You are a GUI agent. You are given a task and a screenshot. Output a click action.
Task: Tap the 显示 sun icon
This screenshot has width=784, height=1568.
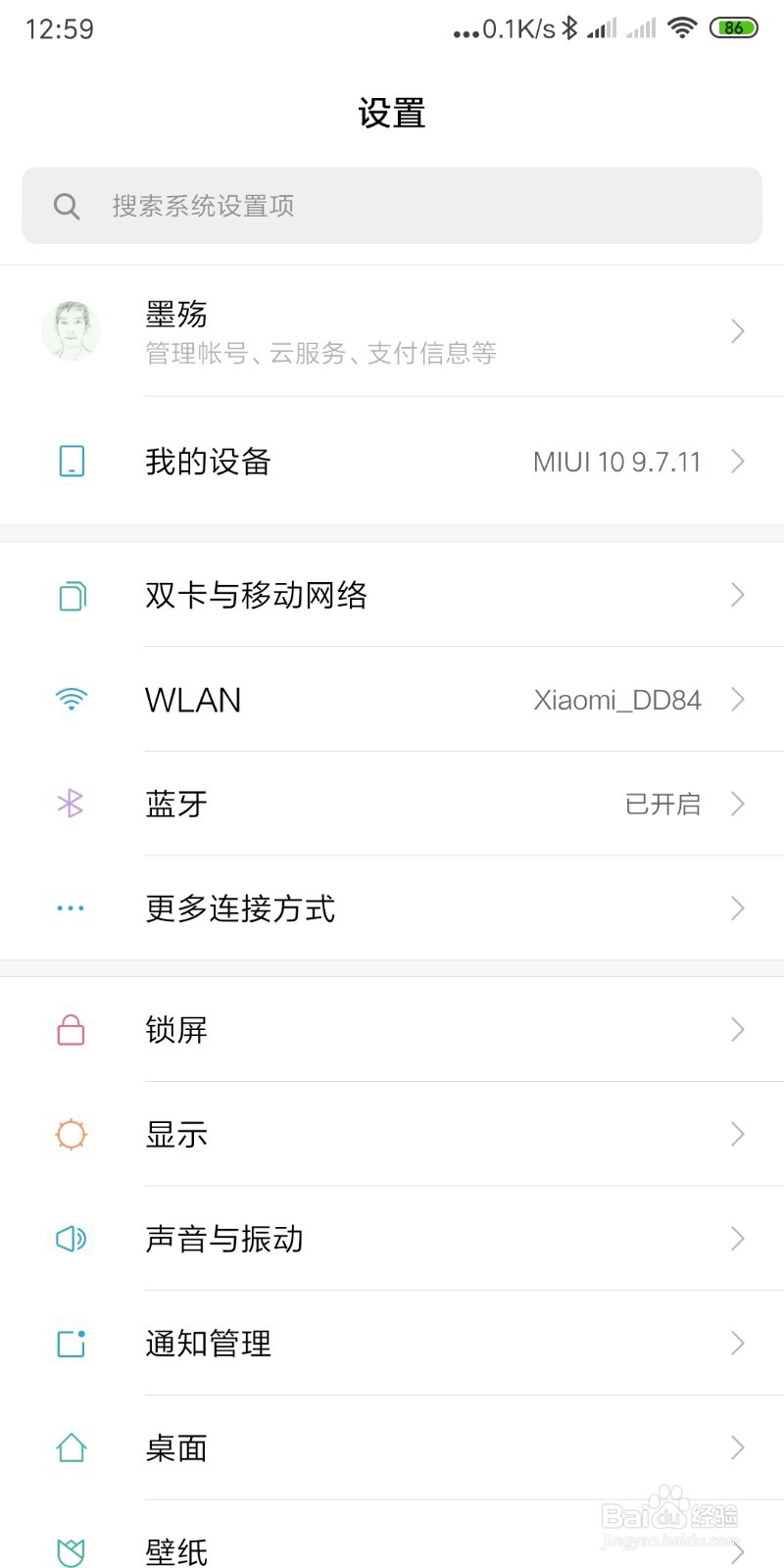point(70,1134)
